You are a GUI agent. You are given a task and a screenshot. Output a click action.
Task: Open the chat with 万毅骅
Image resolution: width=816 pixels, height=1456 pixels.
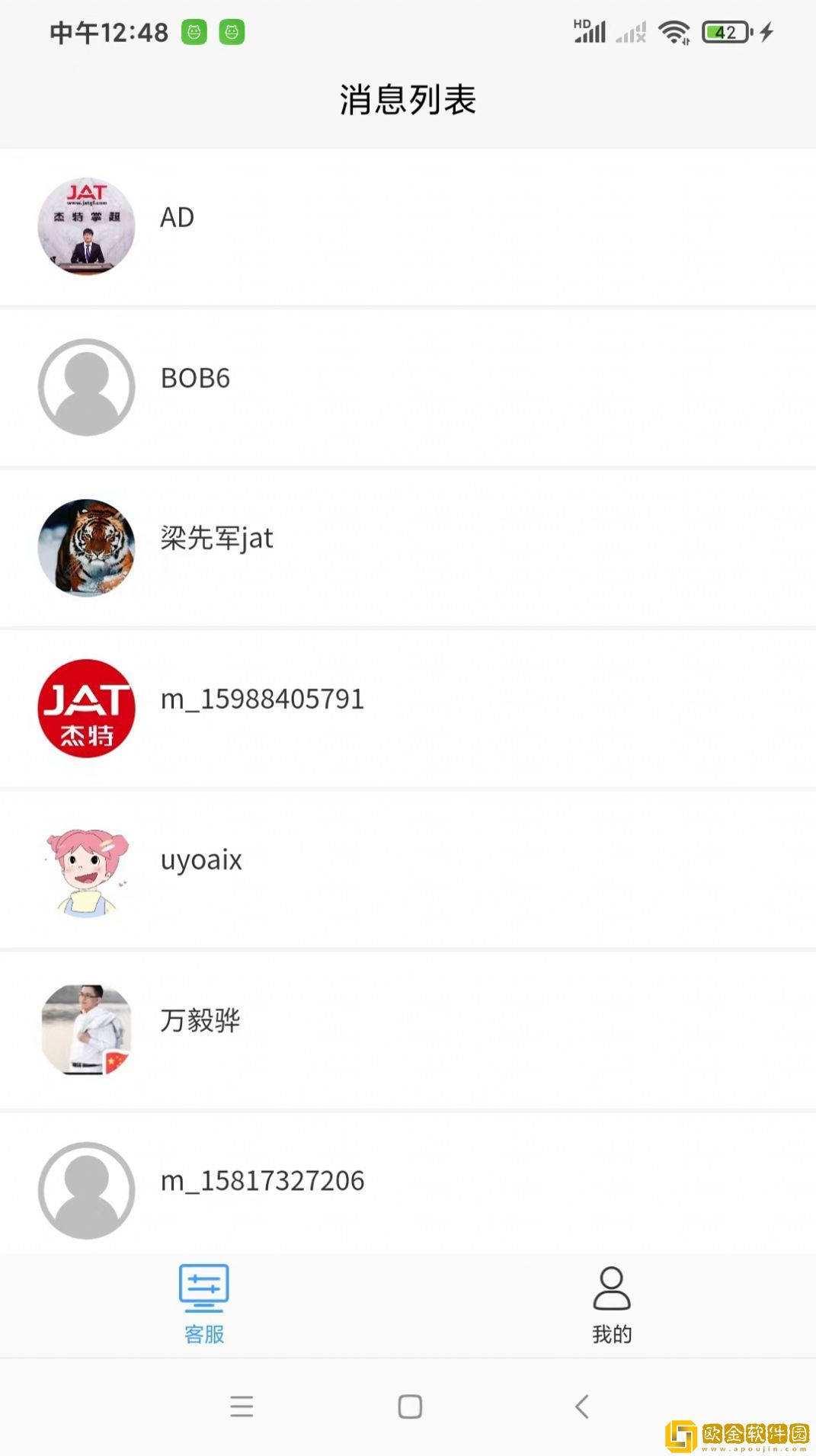(408, 1029)
